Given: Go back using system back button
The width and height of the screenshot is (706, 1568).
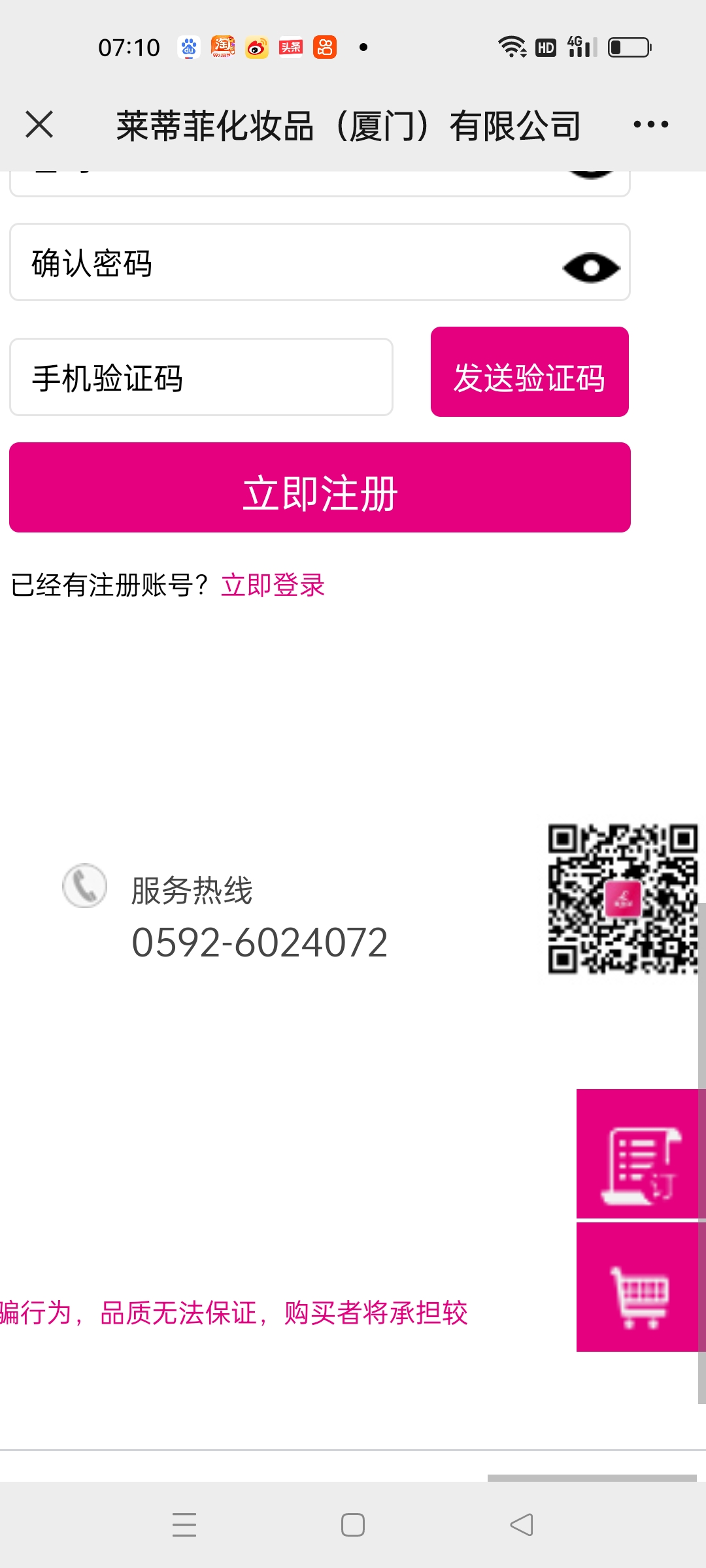Looking at the screenshot, I should pos(522,1525).
